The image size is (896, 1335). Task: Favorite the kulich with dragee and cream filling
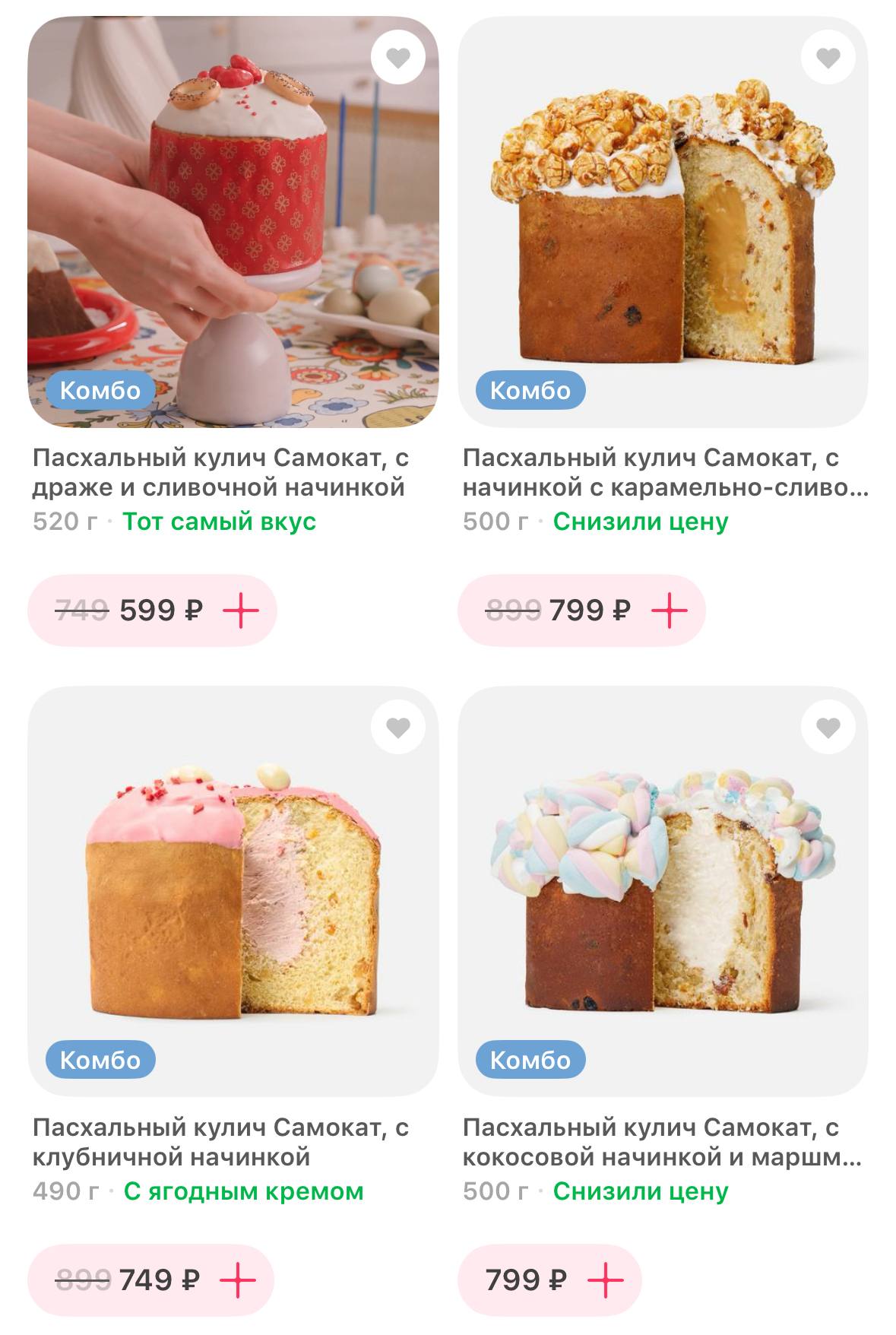397,58
